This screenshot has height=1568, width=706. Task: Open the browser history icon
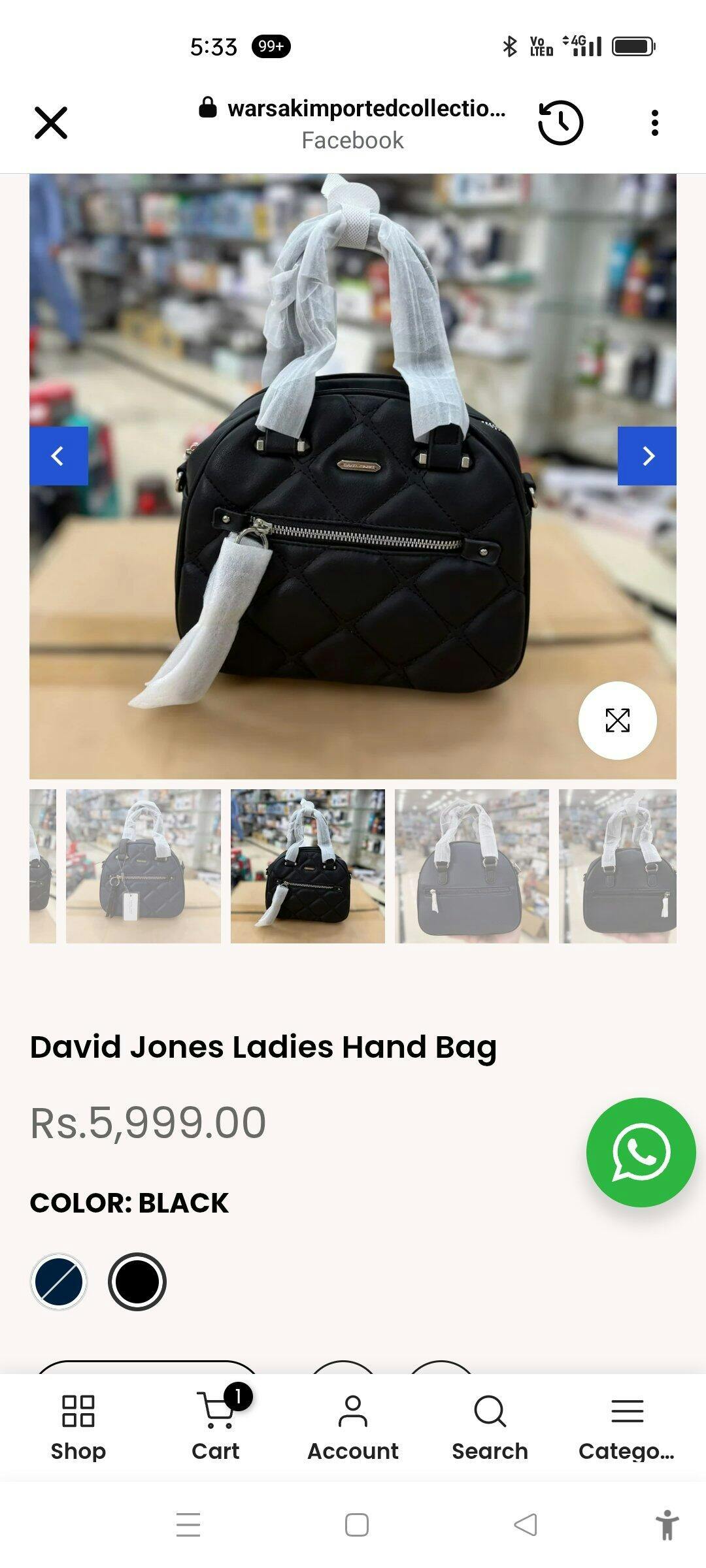(x=560, y=123)
